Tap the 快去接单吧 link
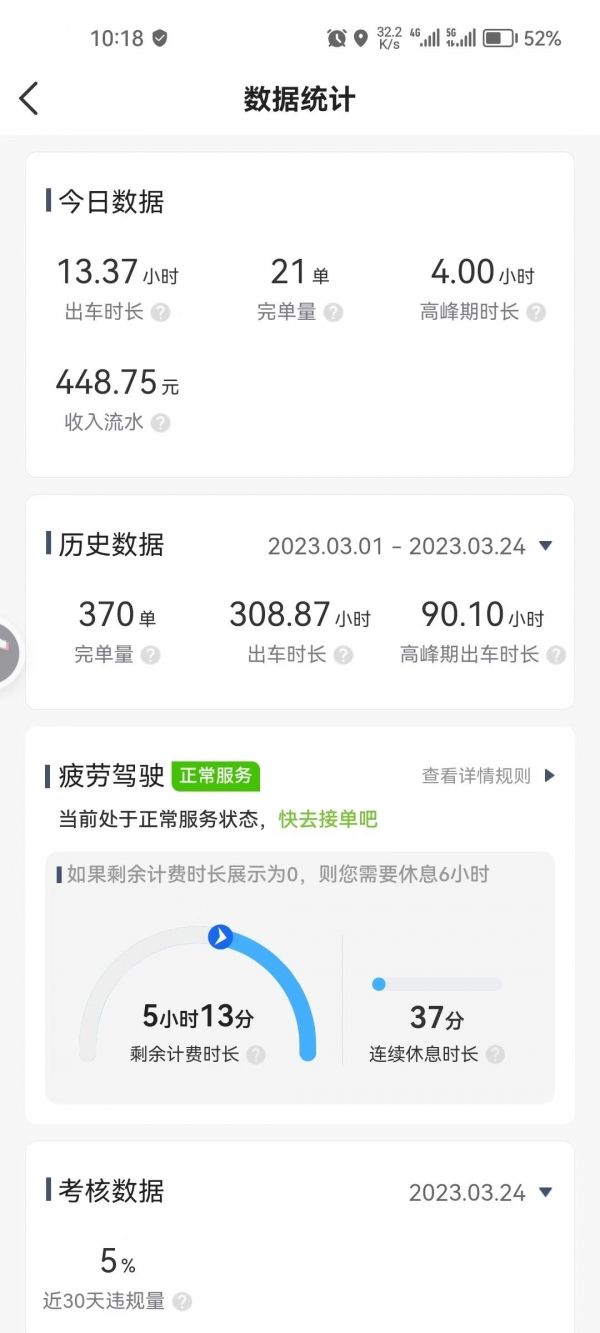Image resolution: width=600 pixels, height=1333 pixels. click(x=328, y=819)
